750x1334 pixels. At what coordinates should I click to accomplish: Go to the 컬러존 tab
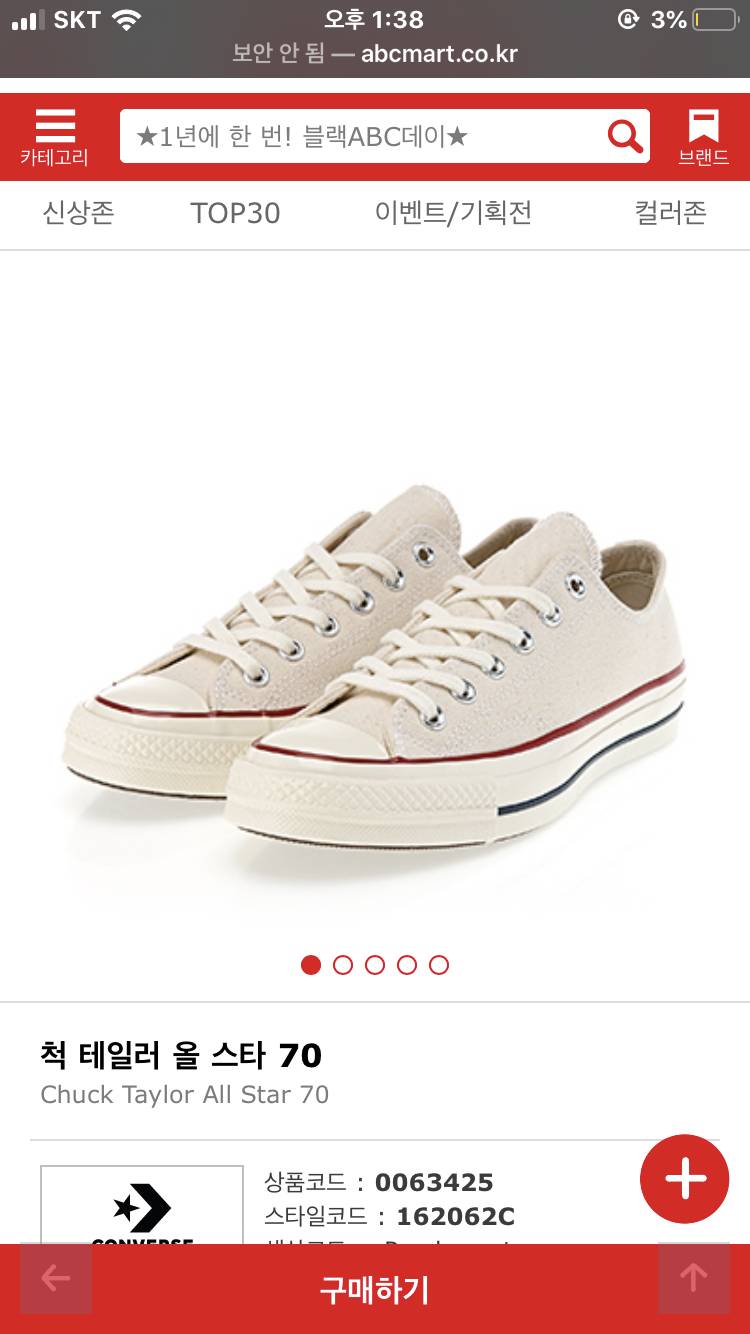click(670, 213)
